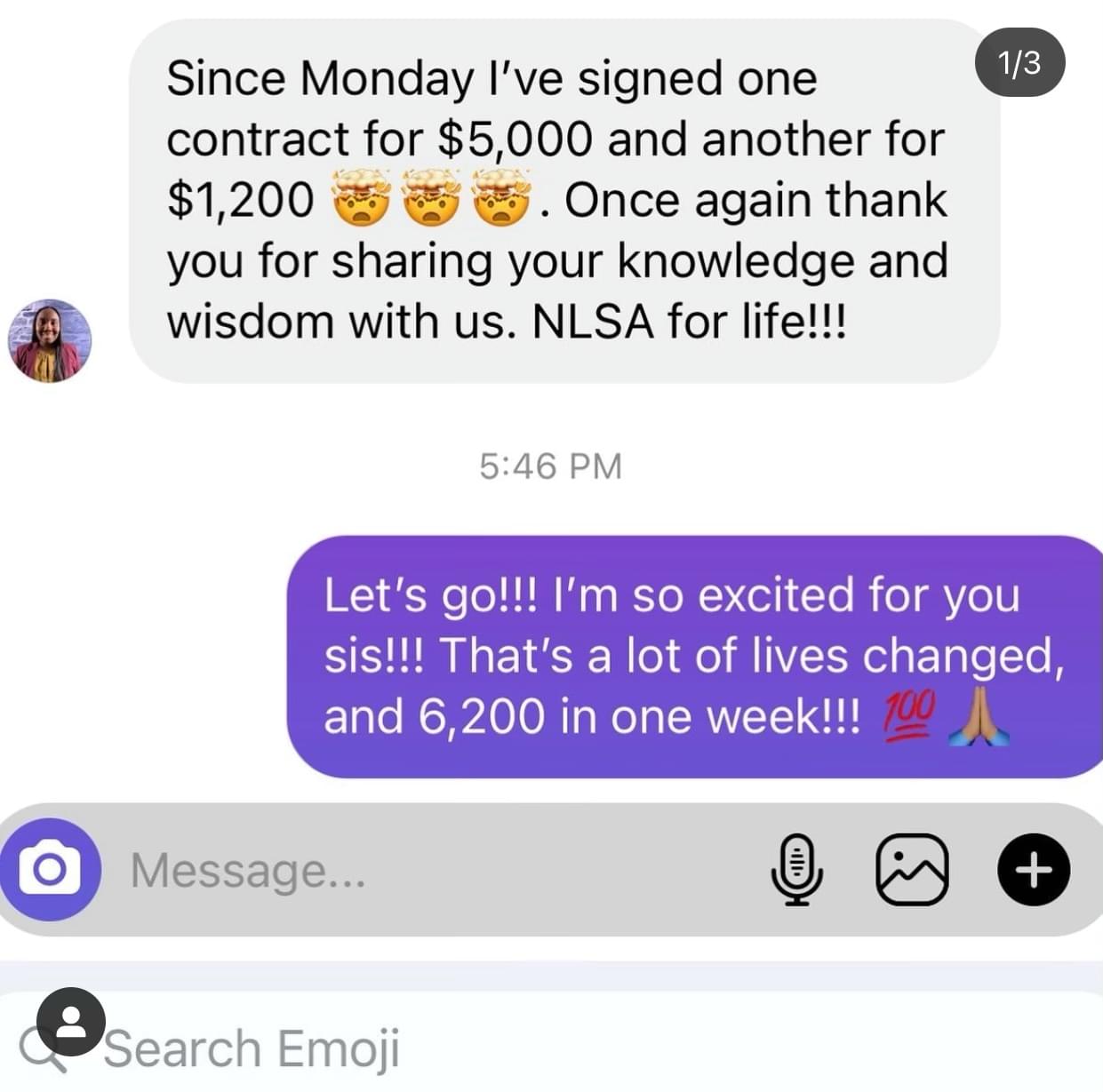
Task: Show tagged people on this post
Action: click(71, 1021)
